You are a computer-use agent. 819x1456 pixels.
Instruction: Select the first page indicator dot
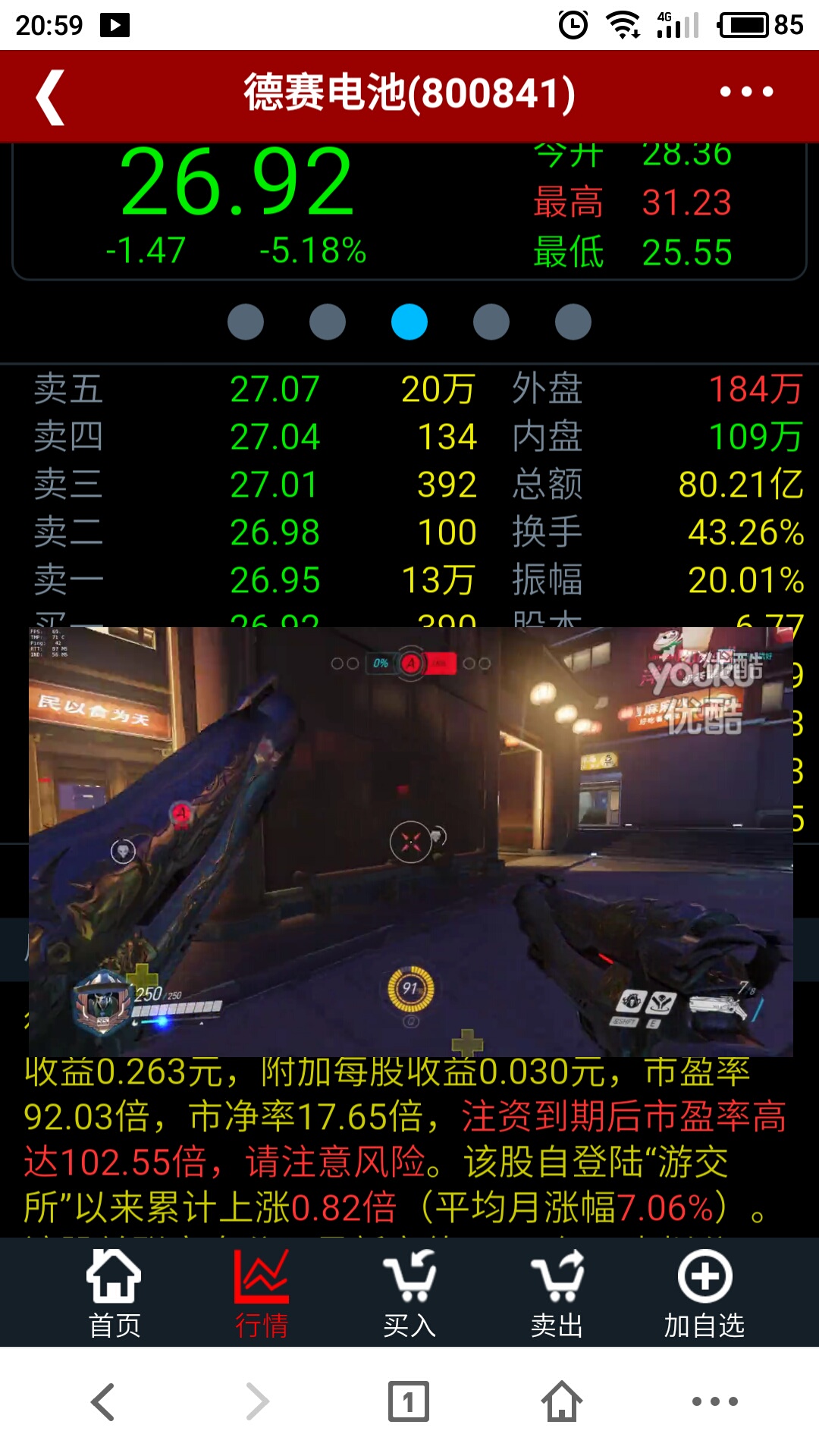(x=246, y=322)
